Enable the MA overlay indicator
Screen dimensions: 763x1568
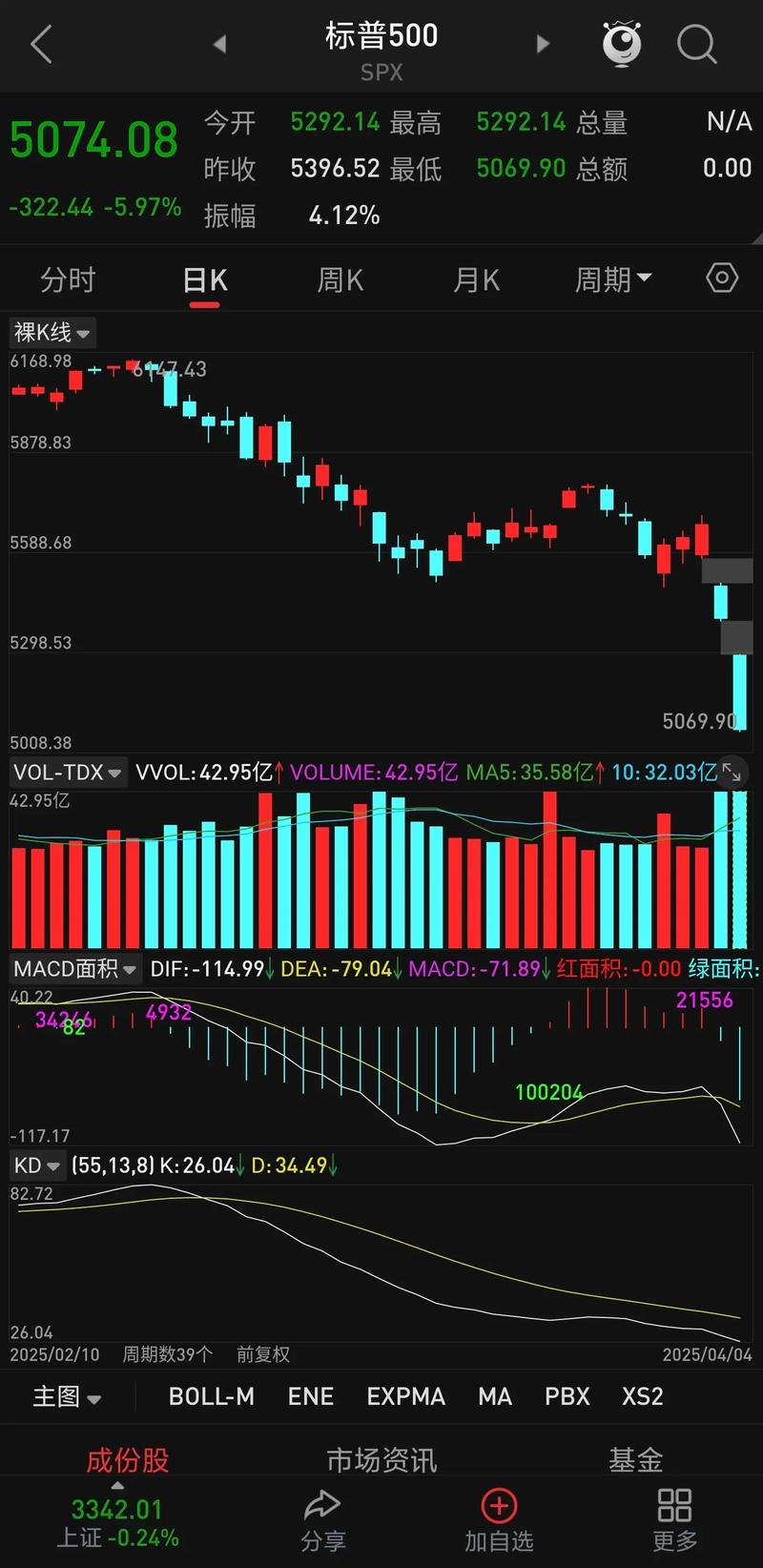point(494,1396)
